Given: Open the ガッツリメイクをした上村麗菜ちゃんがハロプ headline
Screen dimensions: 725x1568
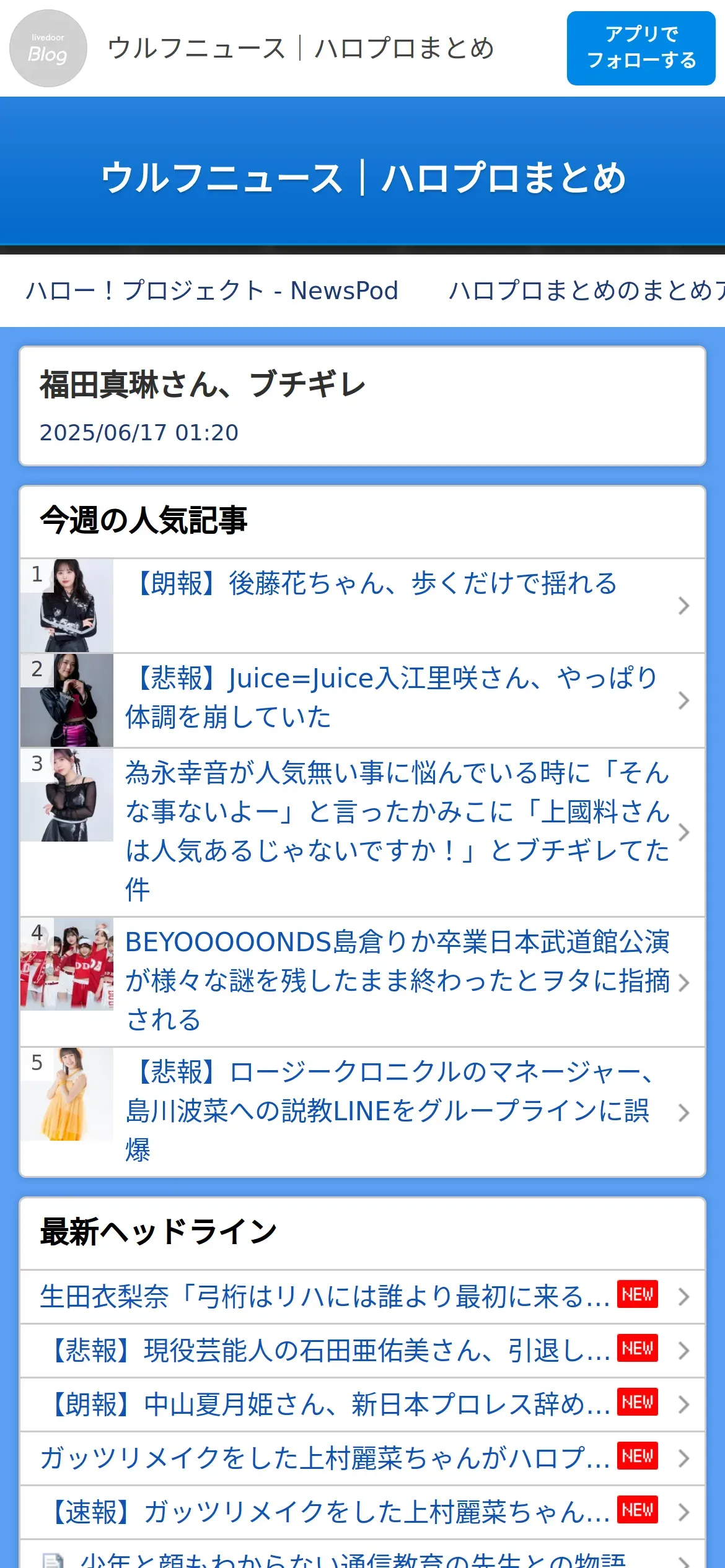Looking at the screenshot, I should pos(325,1458).
